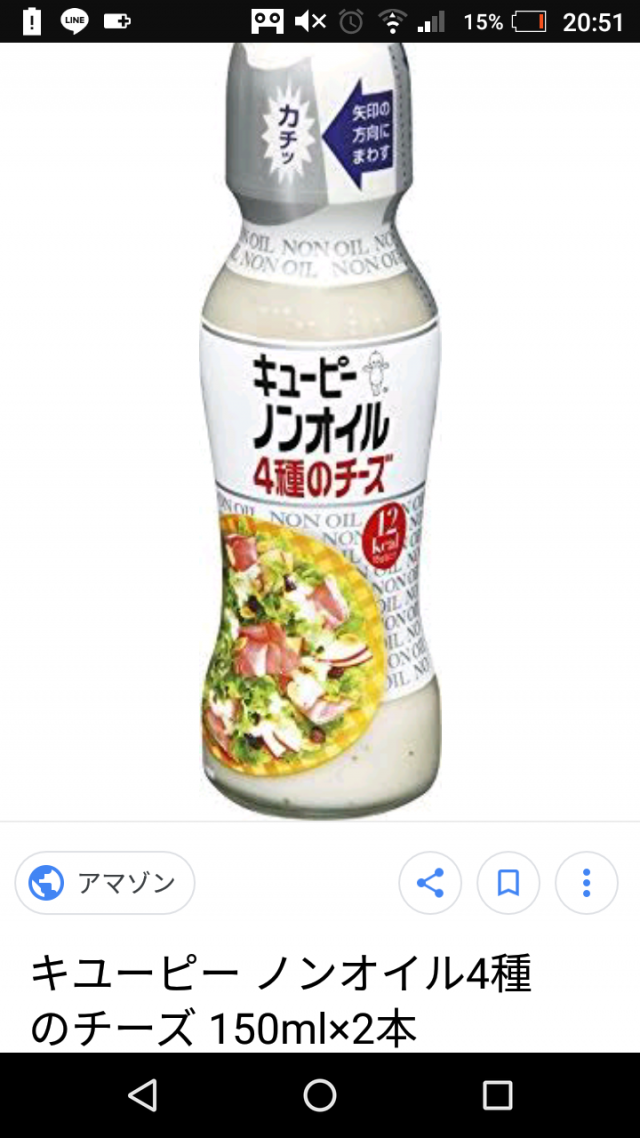Bookmark this image to collections

(508, 883)
